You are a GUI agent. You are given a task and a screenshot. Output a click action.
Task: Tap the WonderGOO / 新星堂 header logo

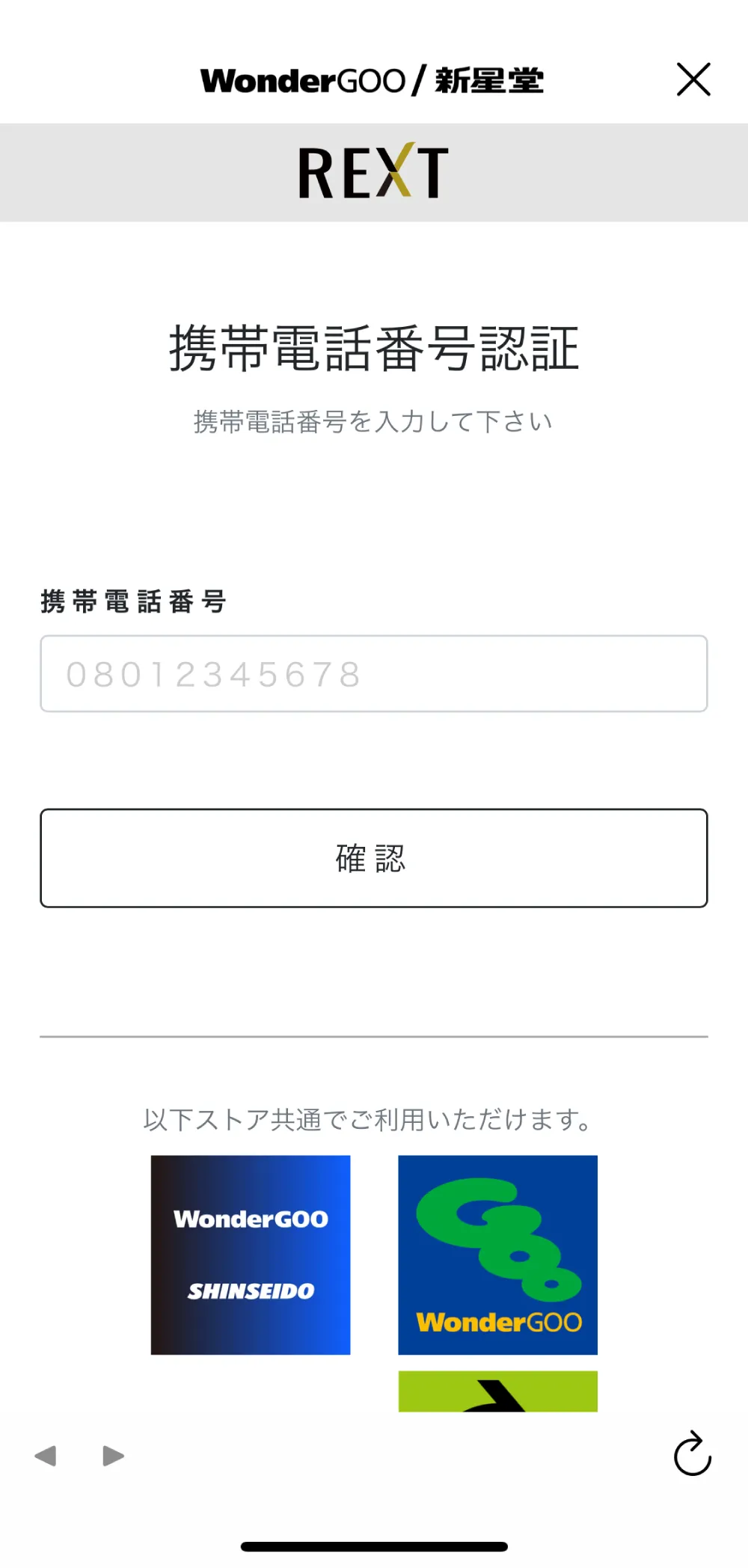[x=372, y=80]
